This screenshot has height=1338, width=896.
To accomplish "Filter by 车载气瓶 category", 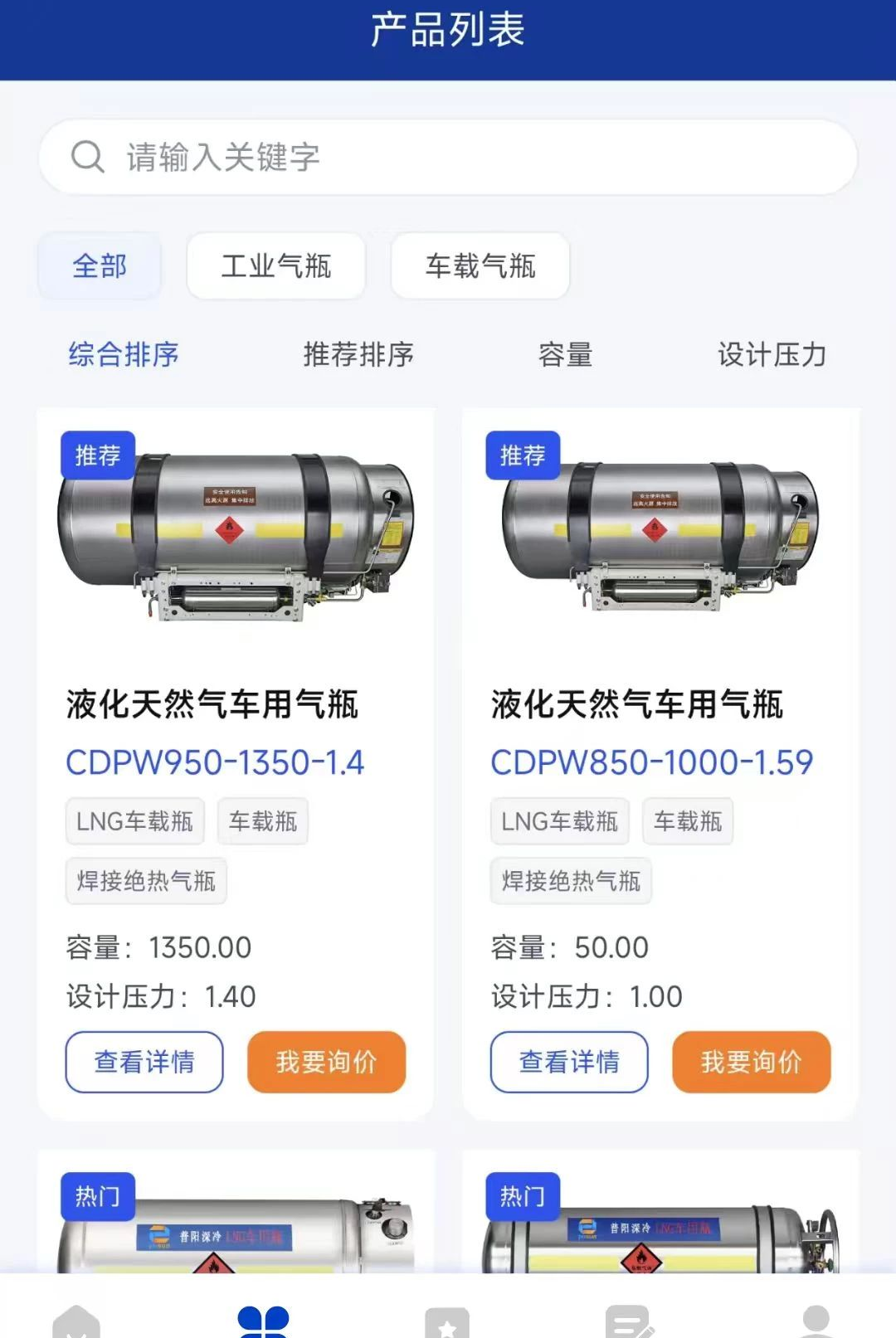I will [480, 266].
